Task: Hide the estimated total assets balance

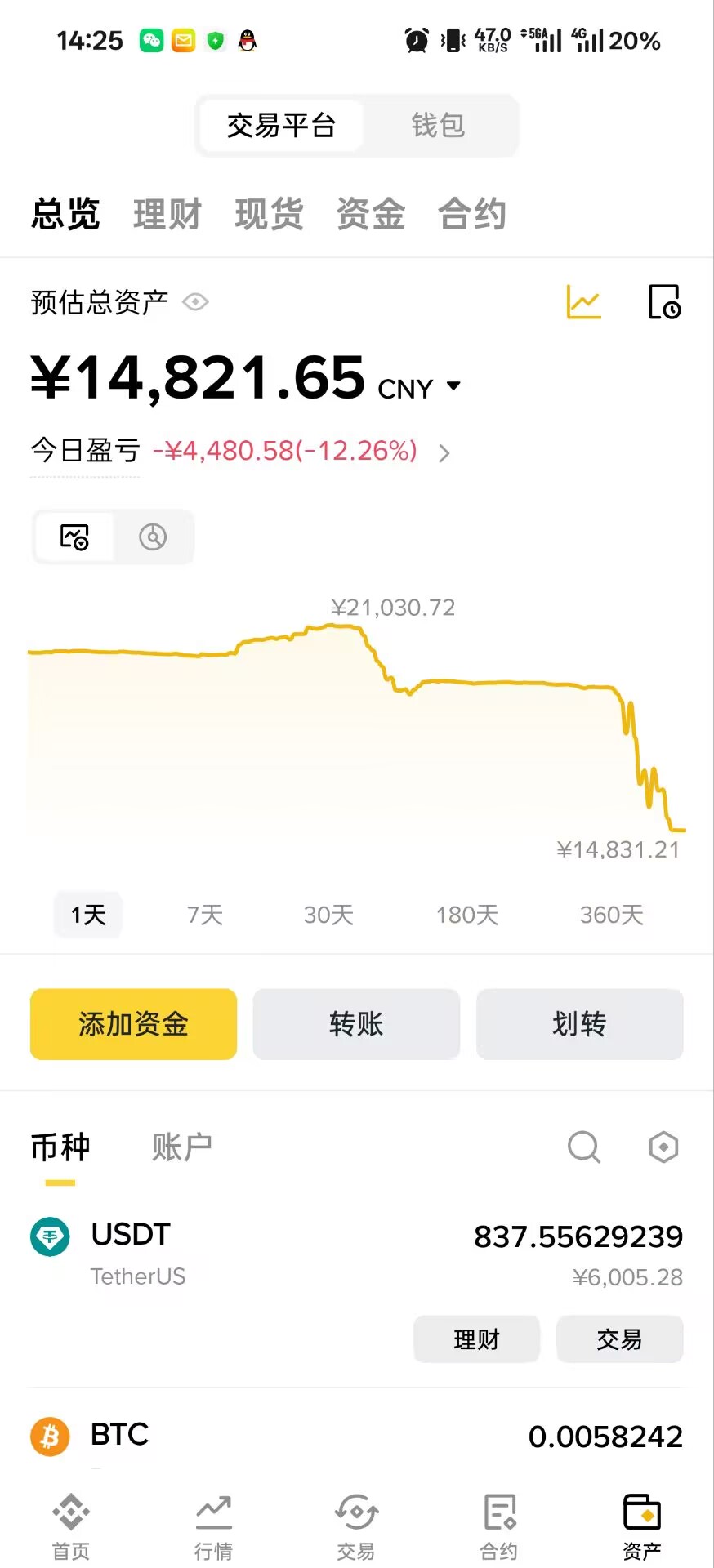Action: point(195,302)
